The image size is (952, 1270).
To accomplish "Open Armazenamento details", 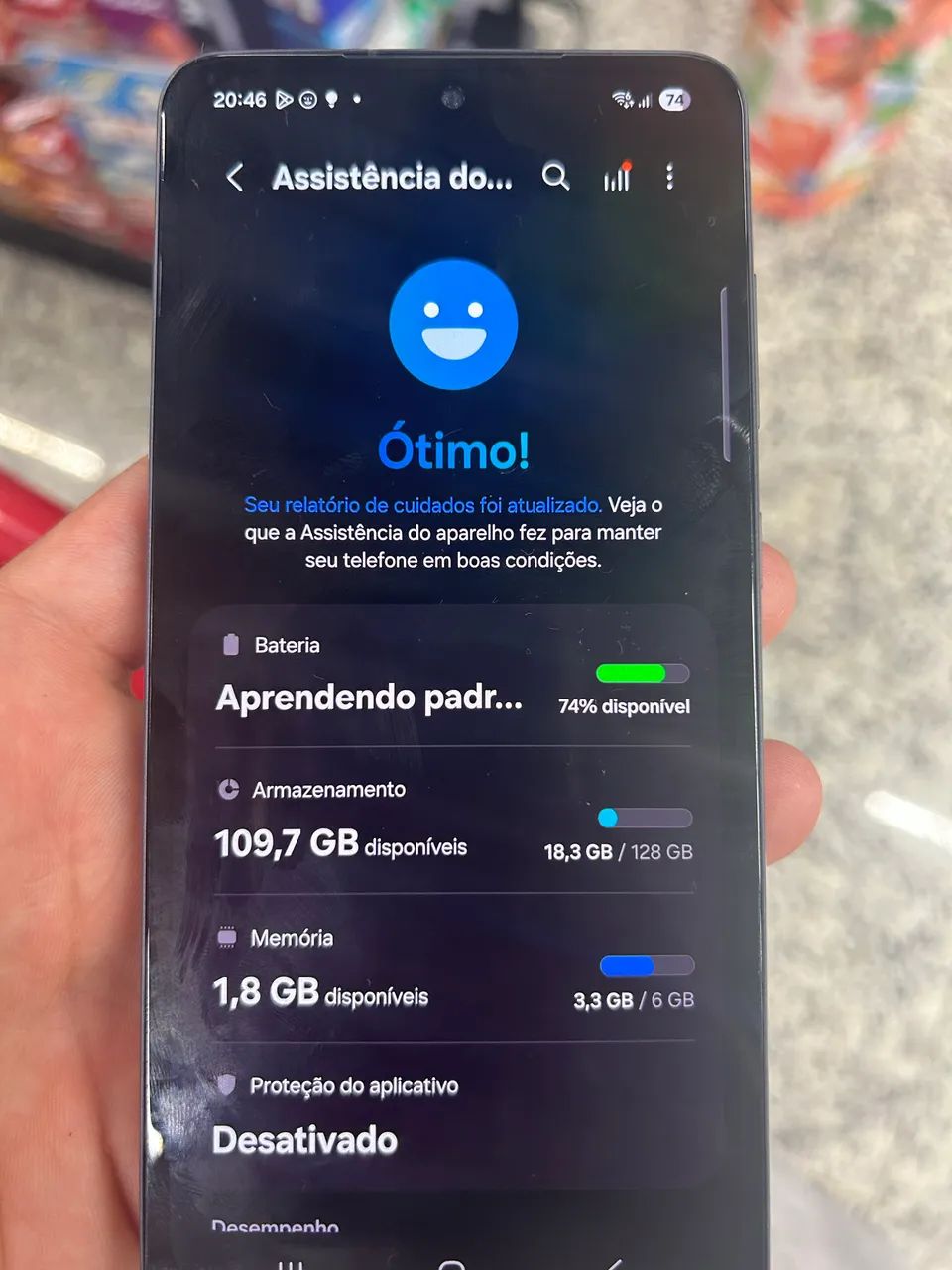I will coord(451,822).
